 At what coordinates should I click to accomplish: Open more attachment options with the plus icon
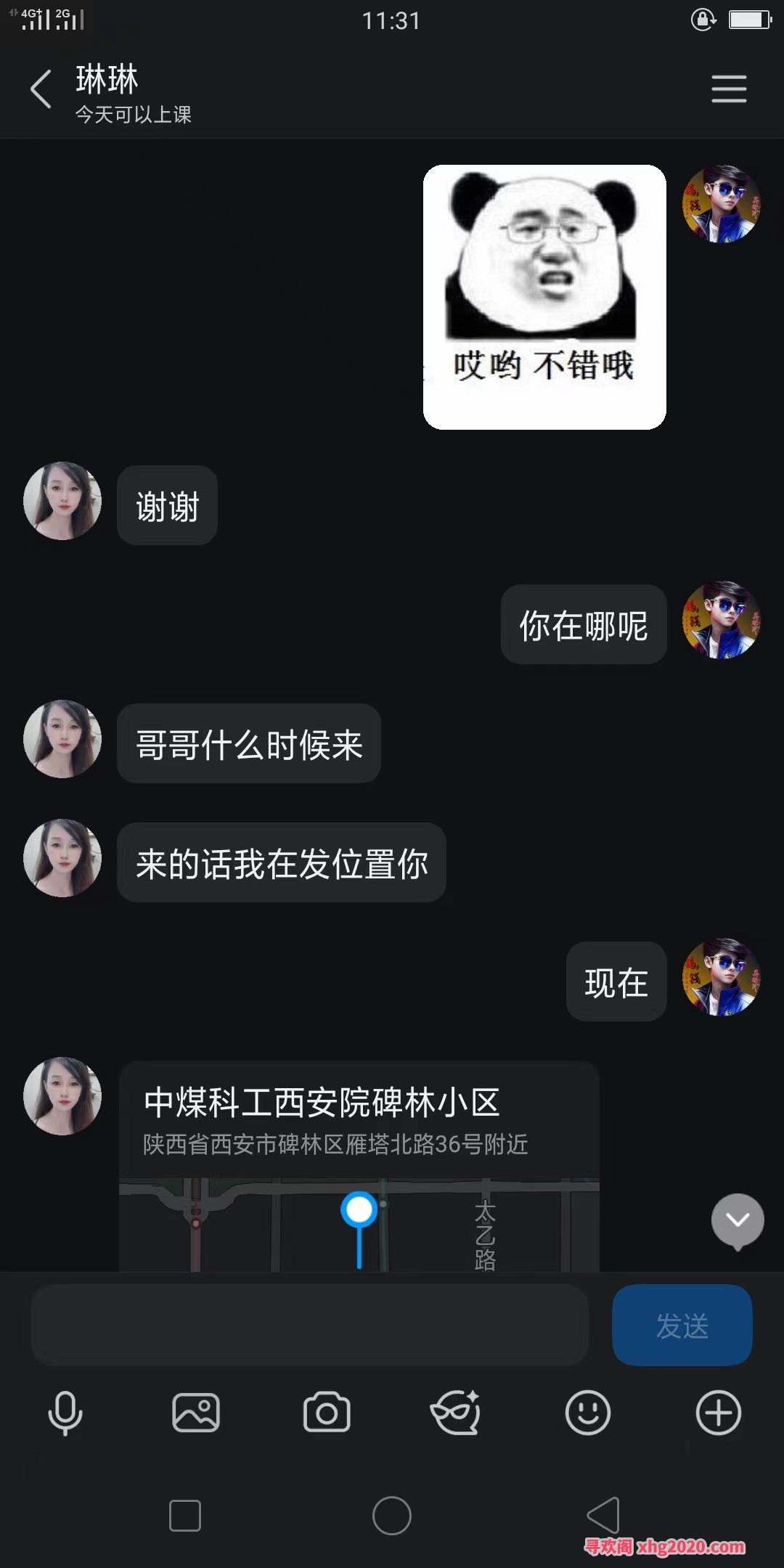point(718,1413)
